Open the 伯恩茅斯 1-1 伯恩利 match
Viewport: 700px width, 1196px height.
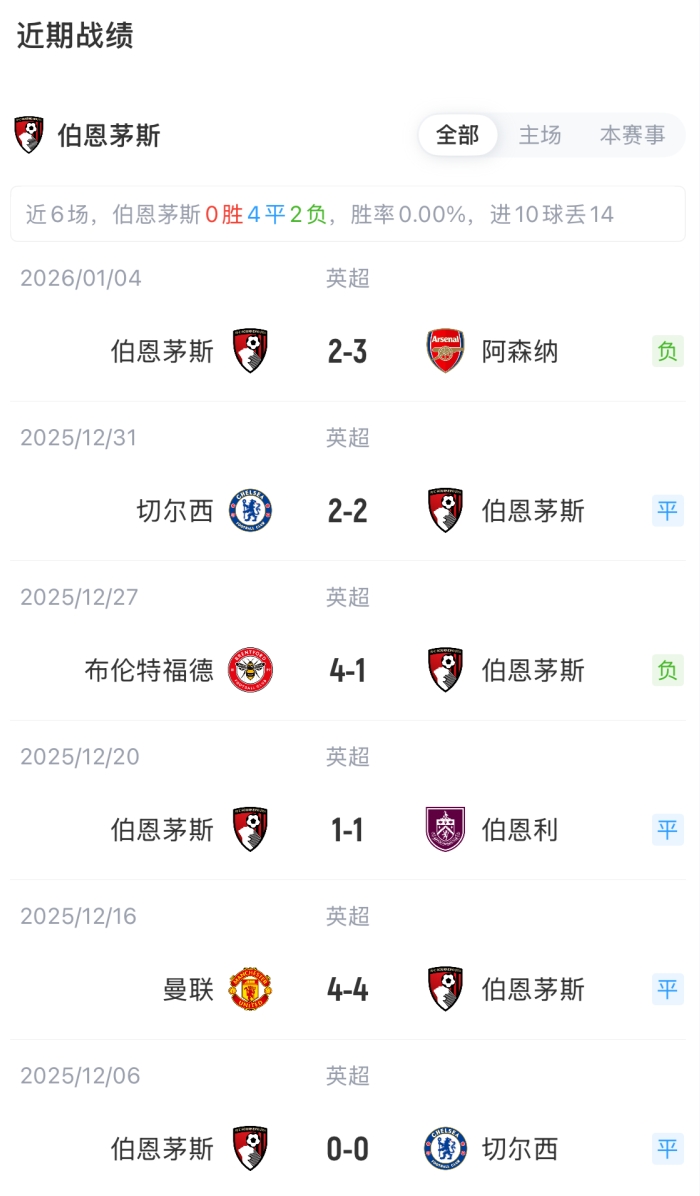click(348, 830)
